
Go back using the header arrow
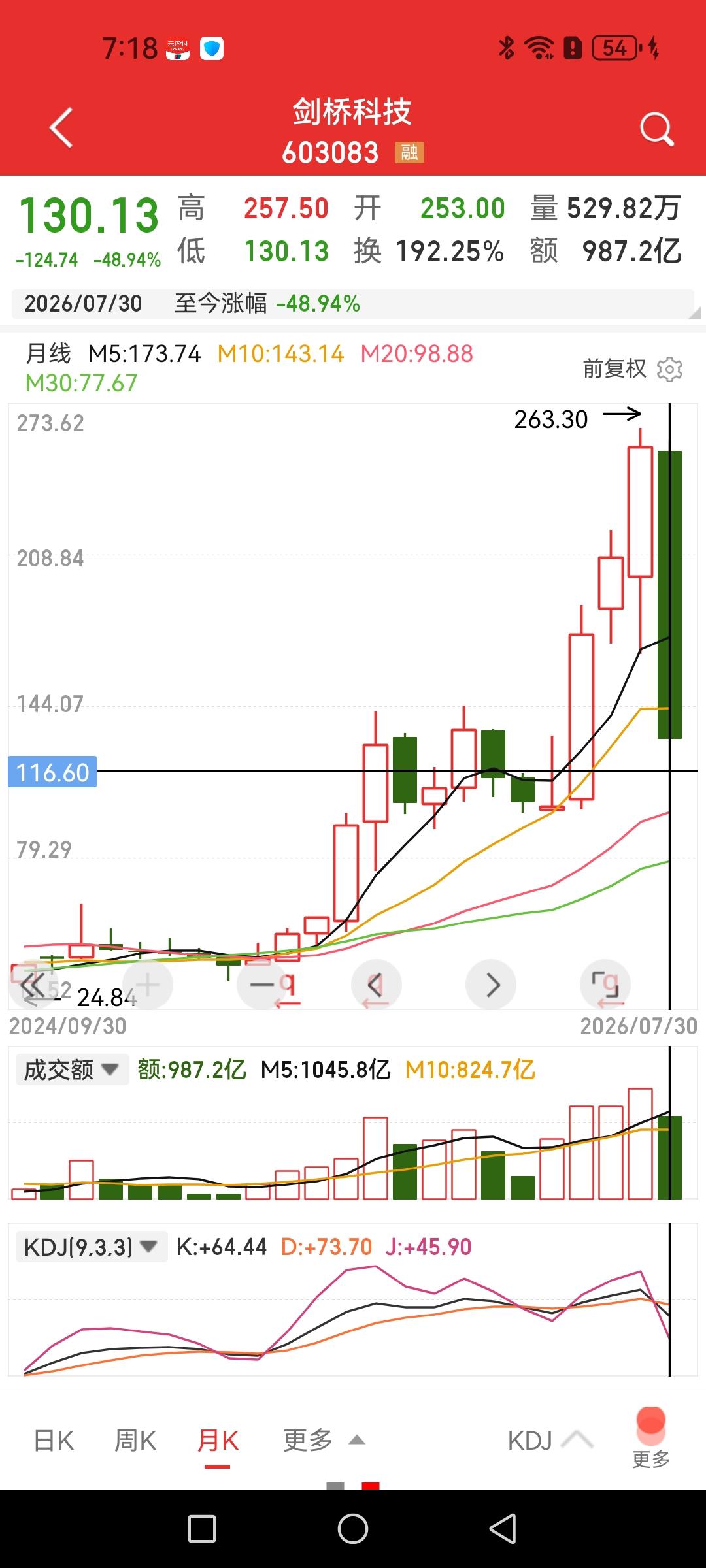[61, 128]
